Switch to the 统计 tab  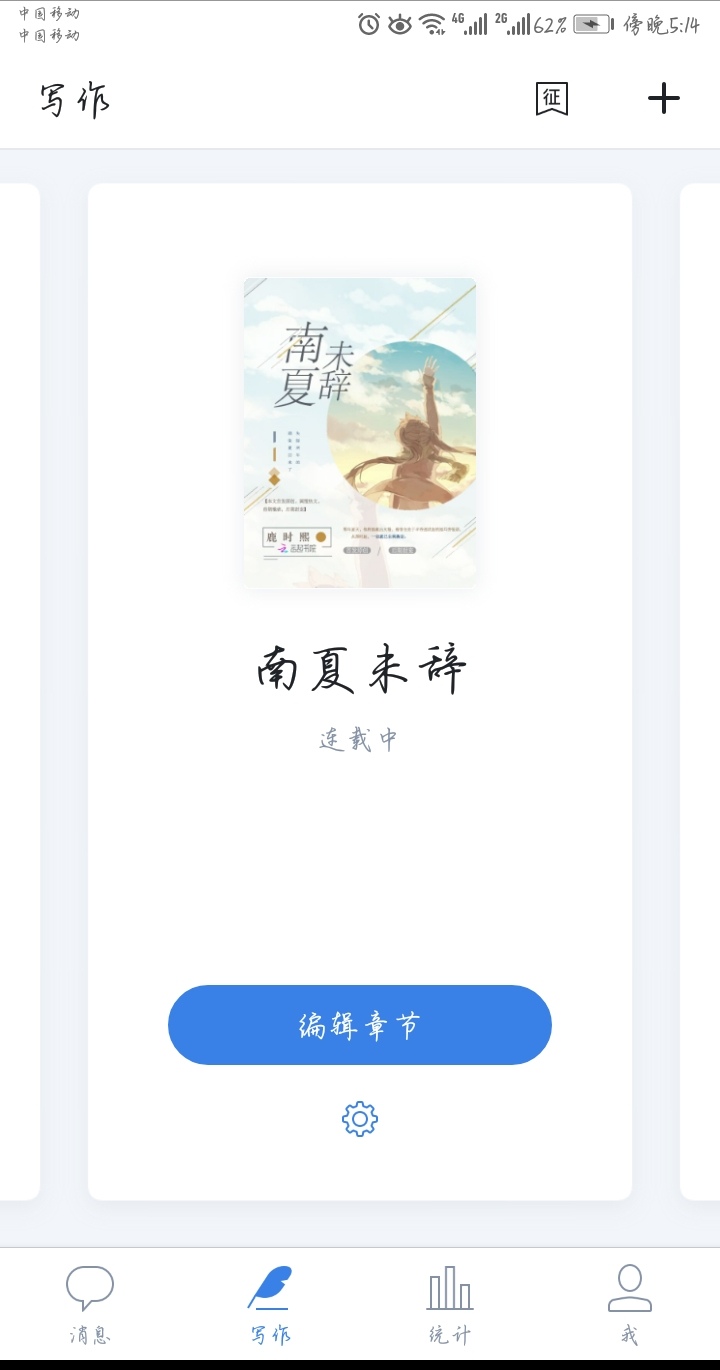coord(450,1305)
